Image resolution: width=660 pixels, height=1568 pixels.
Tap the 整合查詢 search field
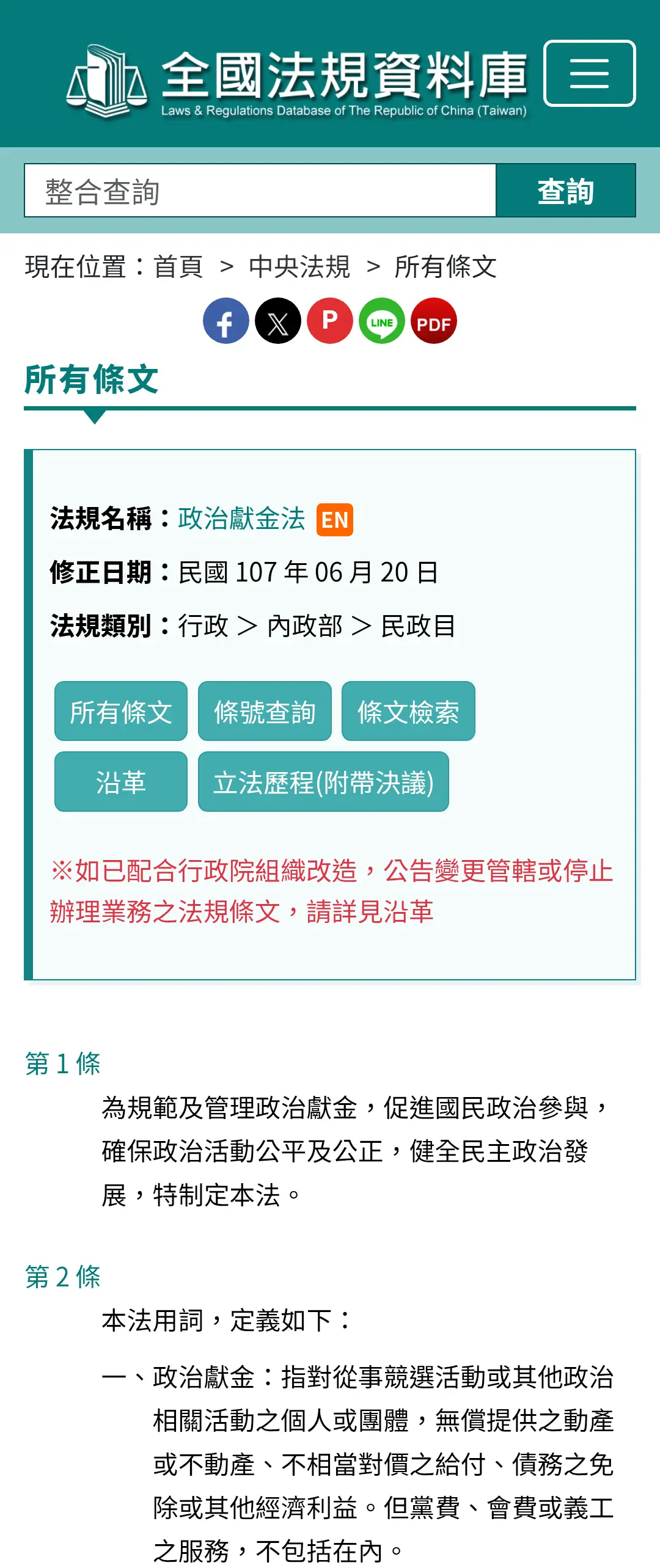pyautogui.click(x=260, y=191)
